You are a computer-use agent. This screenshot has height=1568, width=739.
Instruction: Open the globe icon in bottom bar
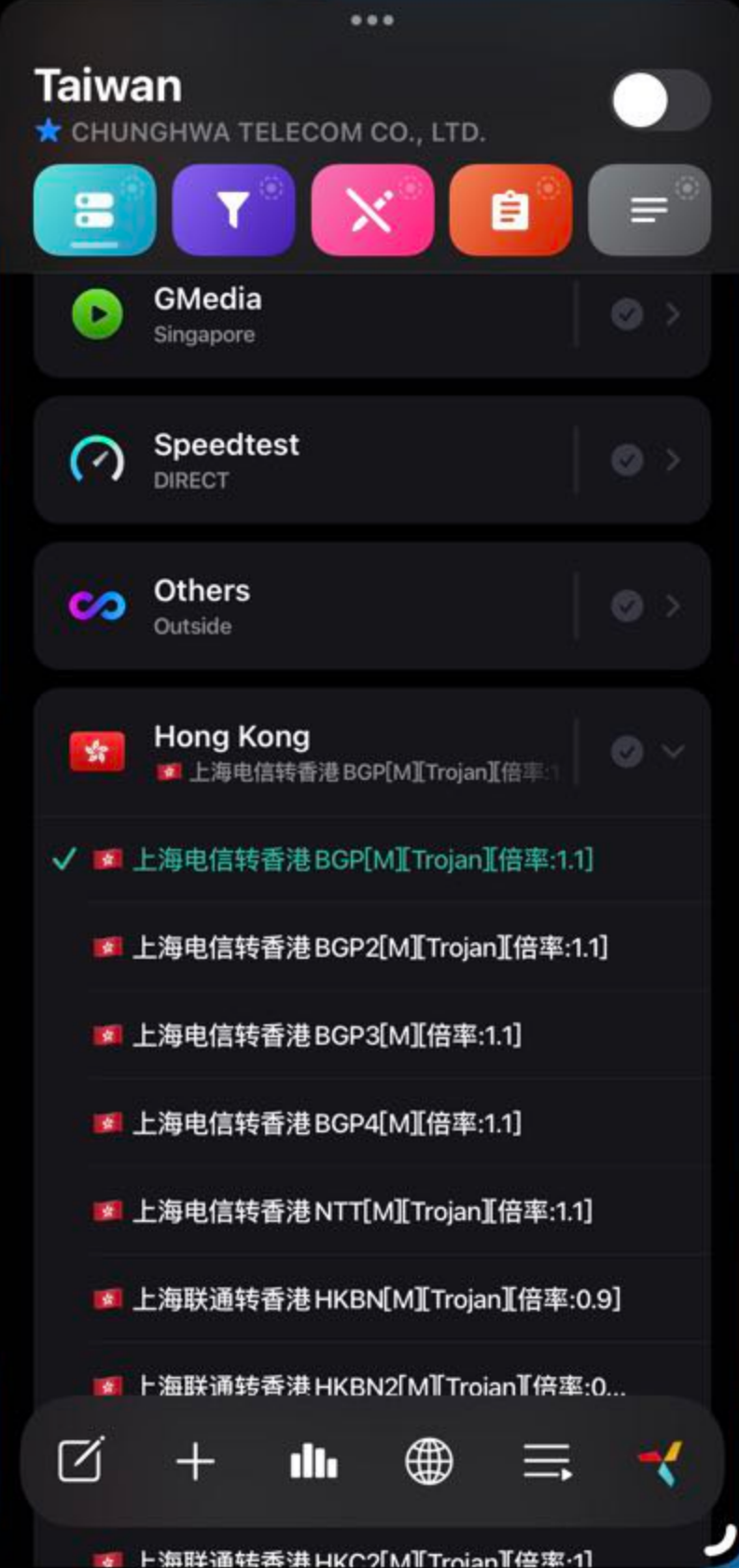pyautogui.click(x=429, y=1461)
